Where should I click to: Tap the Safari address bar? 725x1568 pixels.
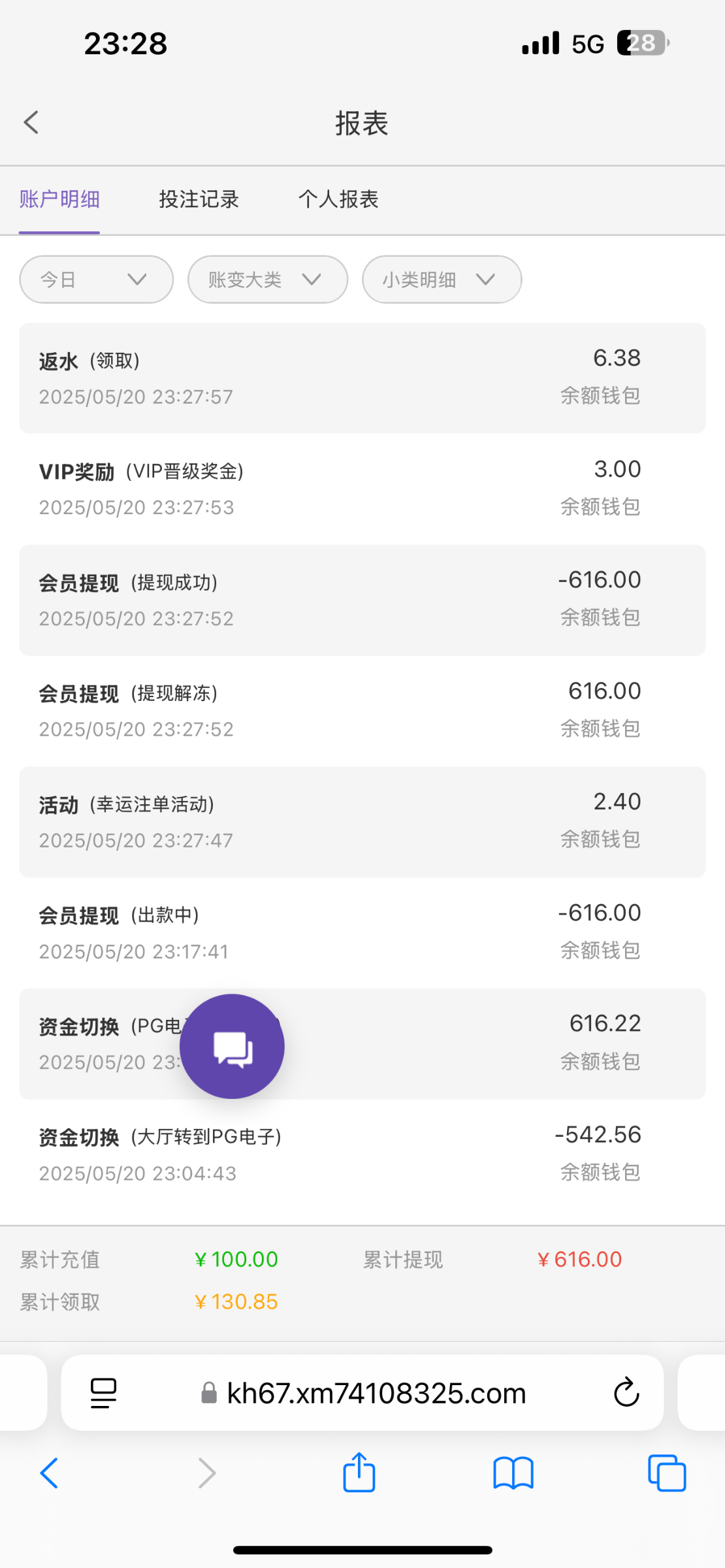[x=362, y=1393]
